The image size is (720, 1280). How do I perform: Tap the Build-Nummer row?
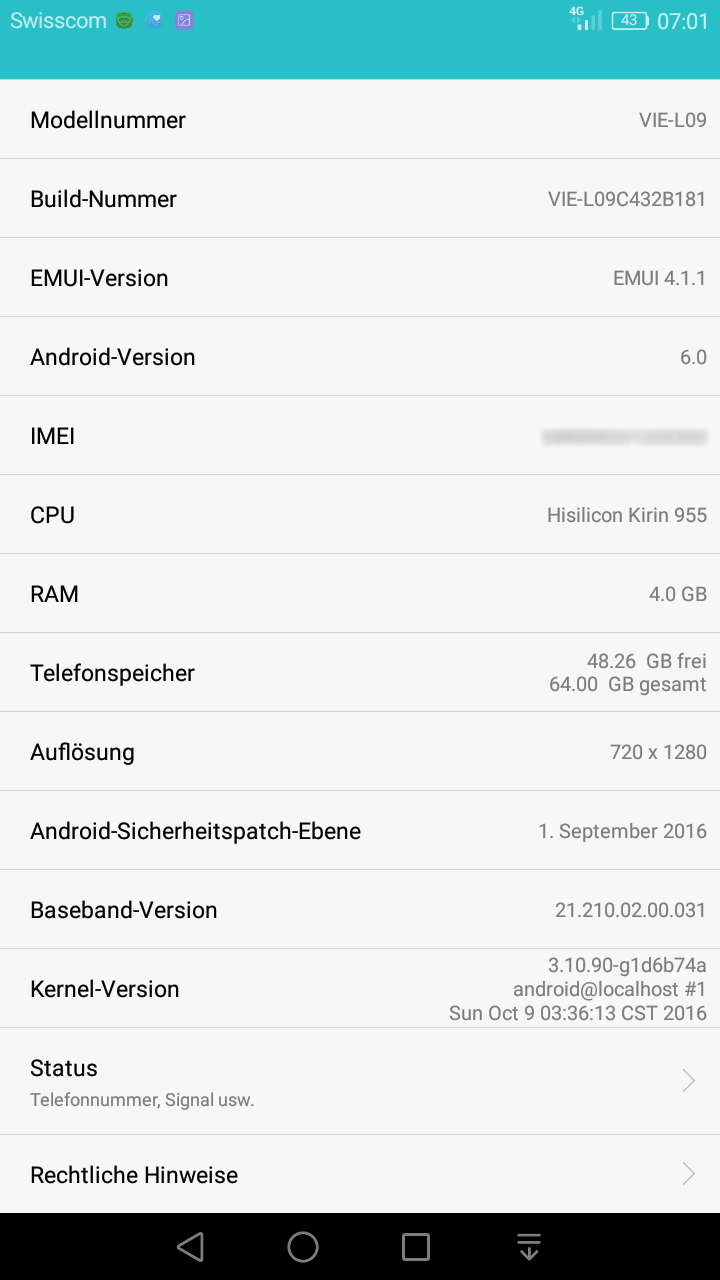click(360, 198)
